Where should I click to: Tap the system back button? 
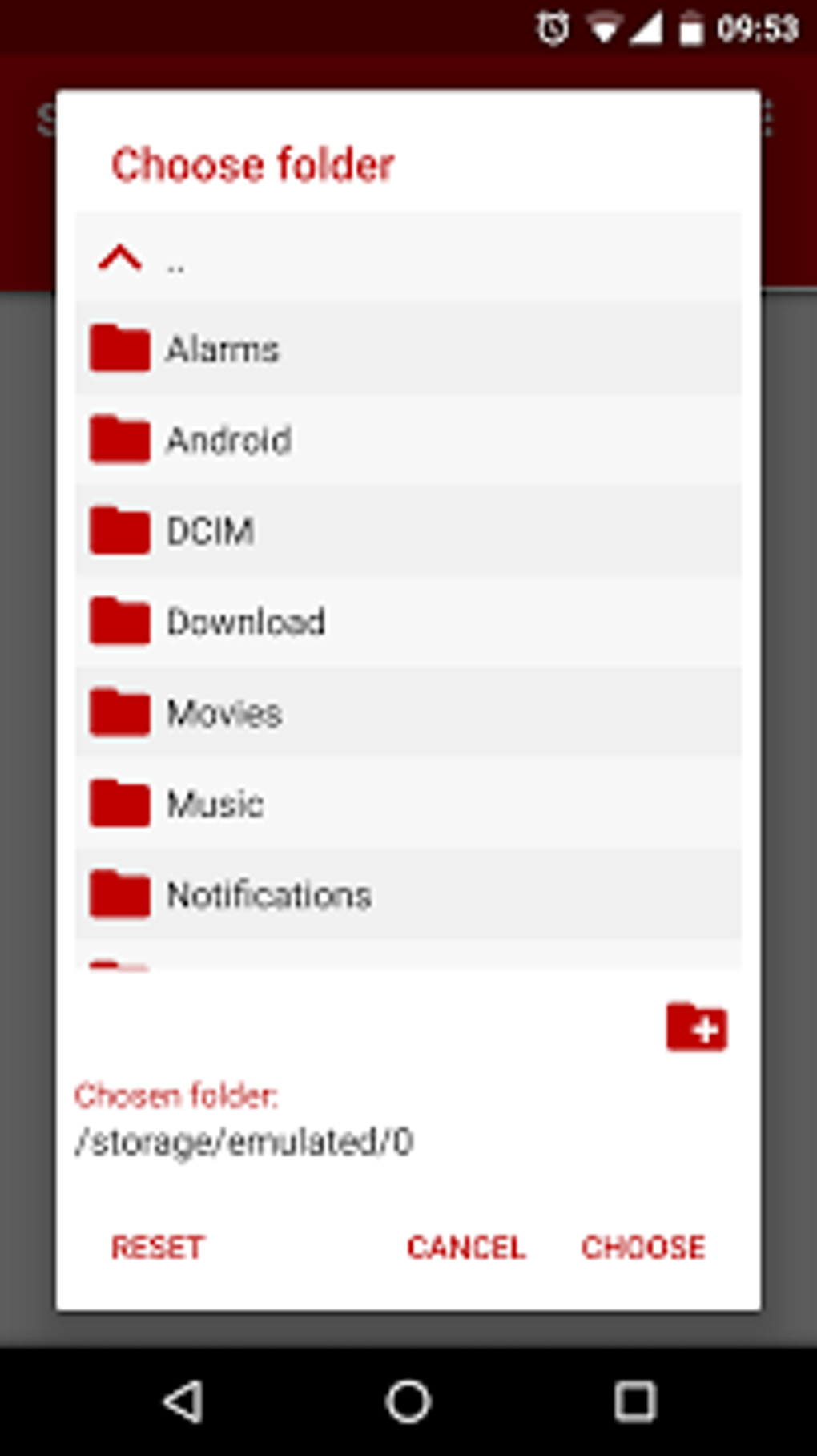(183, 1402)
